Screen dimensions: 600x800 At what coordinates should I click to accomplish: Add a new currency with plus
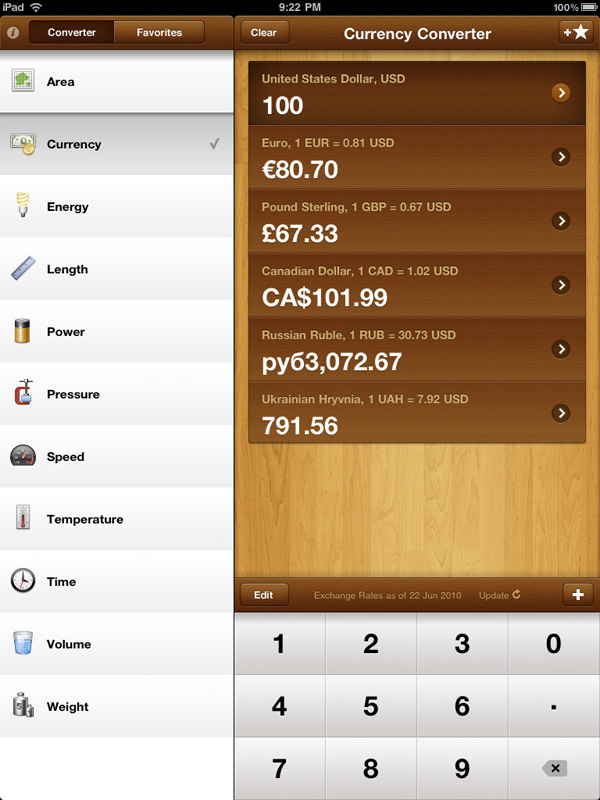click(577, 595)
